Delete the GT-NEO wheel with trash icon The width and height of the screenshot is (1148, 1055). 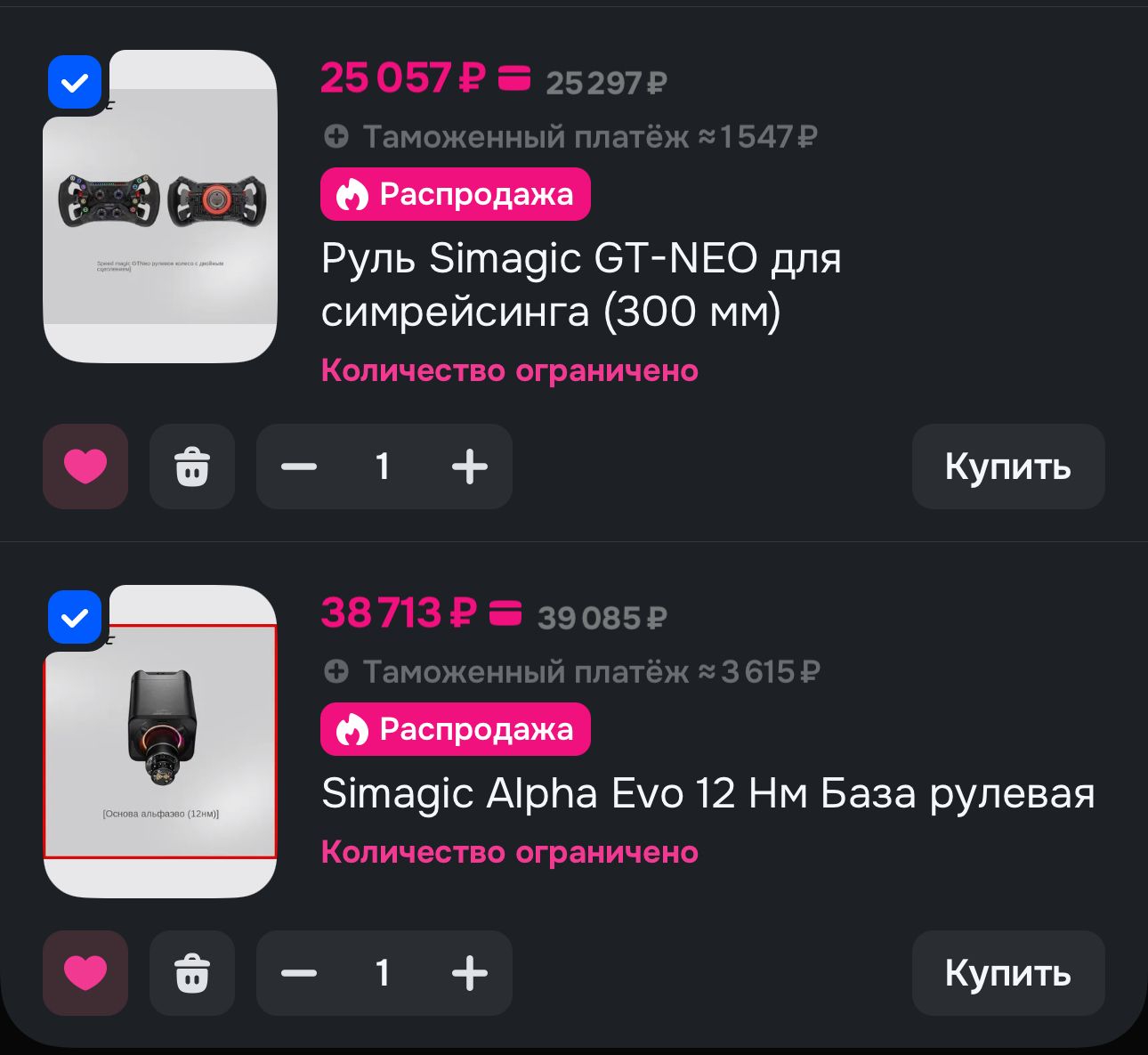coord(192,467)
